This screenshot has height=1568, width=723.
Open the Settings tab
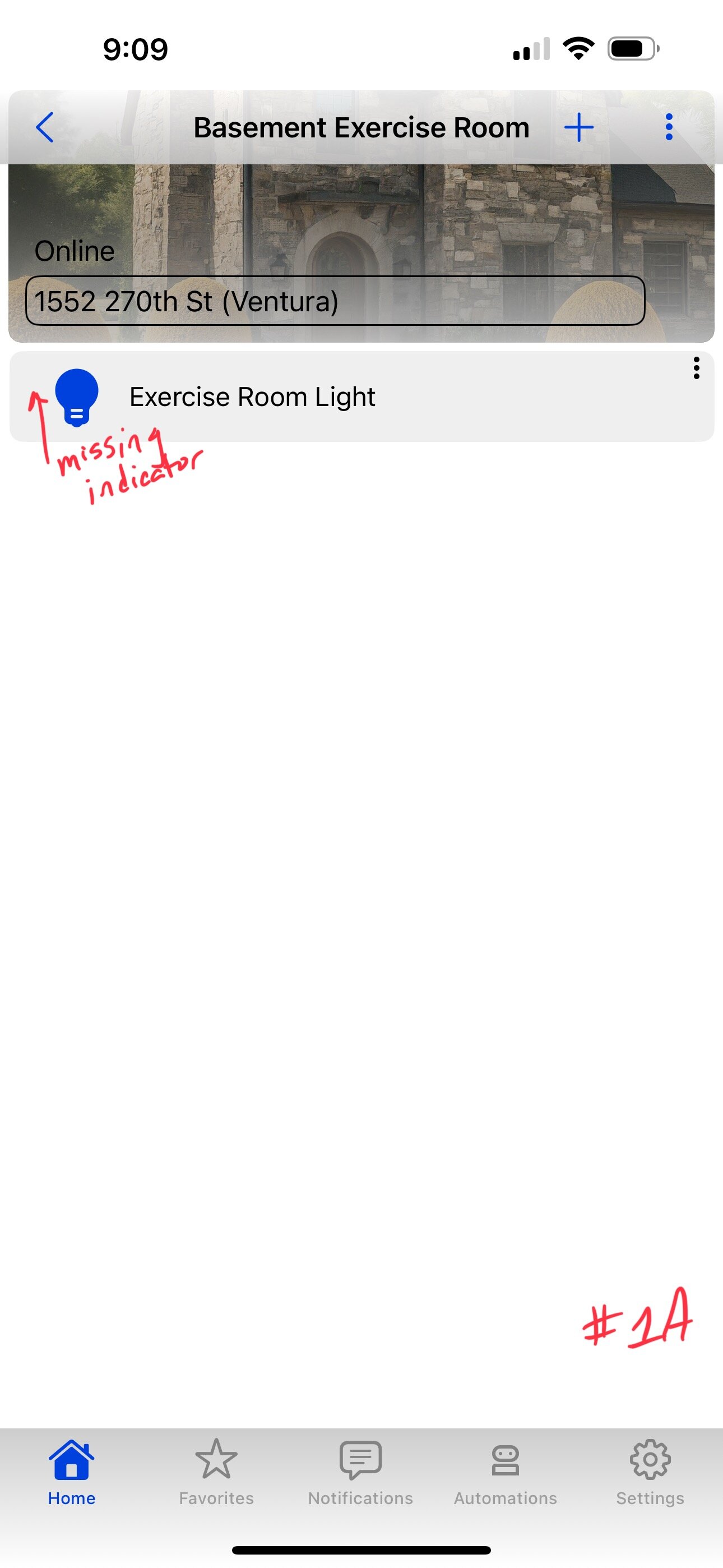[x=650, y=1472]
